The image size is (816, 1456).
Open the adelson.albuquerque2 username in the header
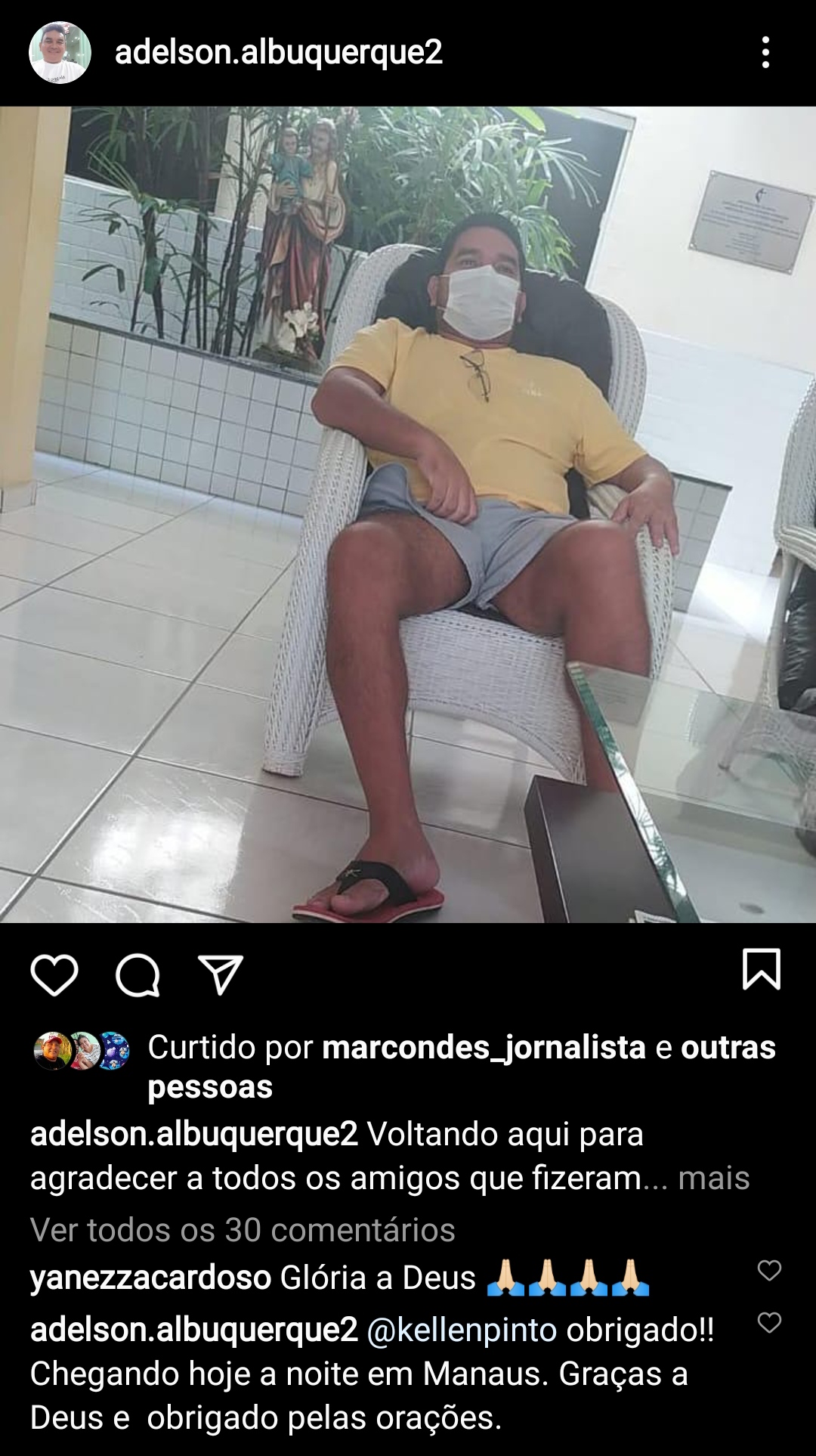pyautogui.click(x=279, y=52)
